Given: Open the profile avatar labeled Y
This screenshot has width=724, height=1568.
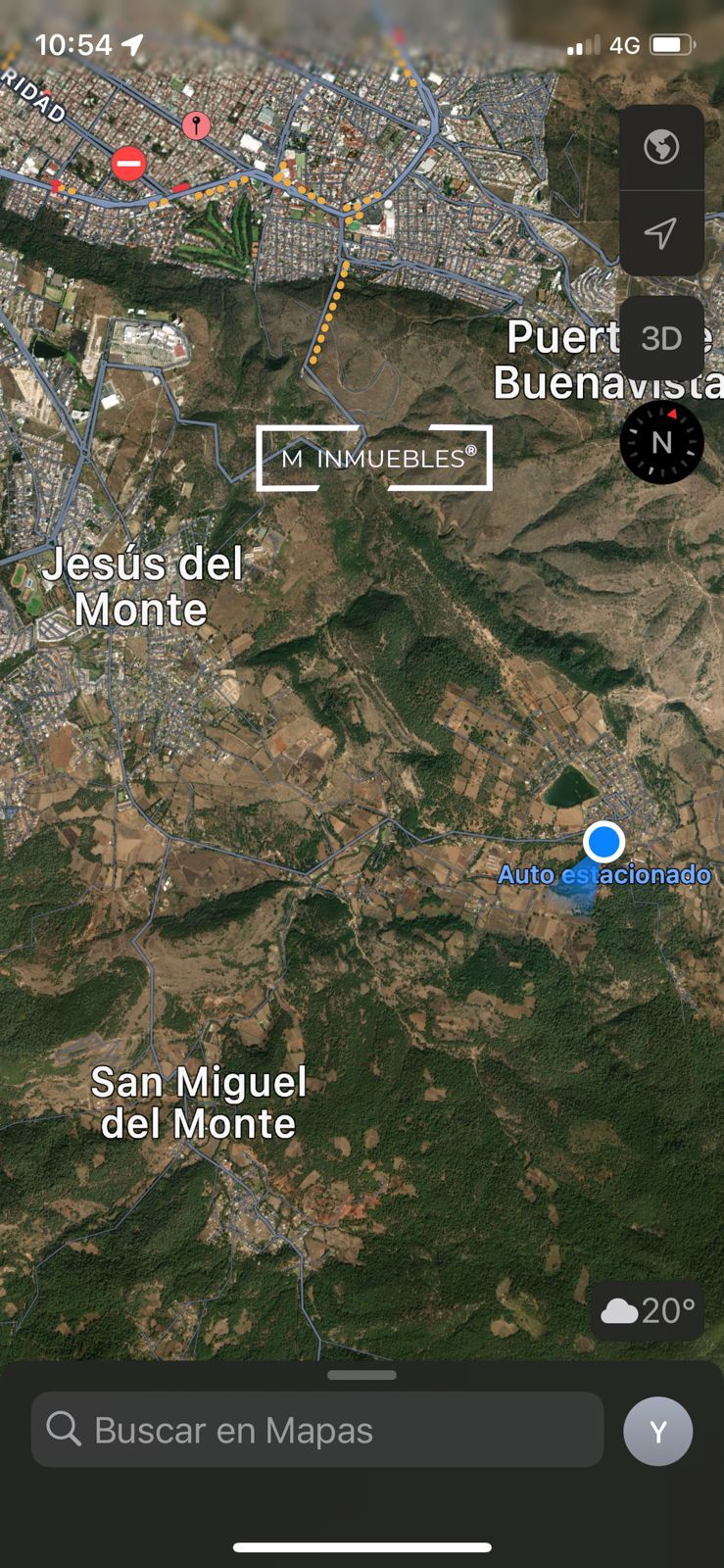Looking at the screenshot, I should click(x=658, y=1432).
